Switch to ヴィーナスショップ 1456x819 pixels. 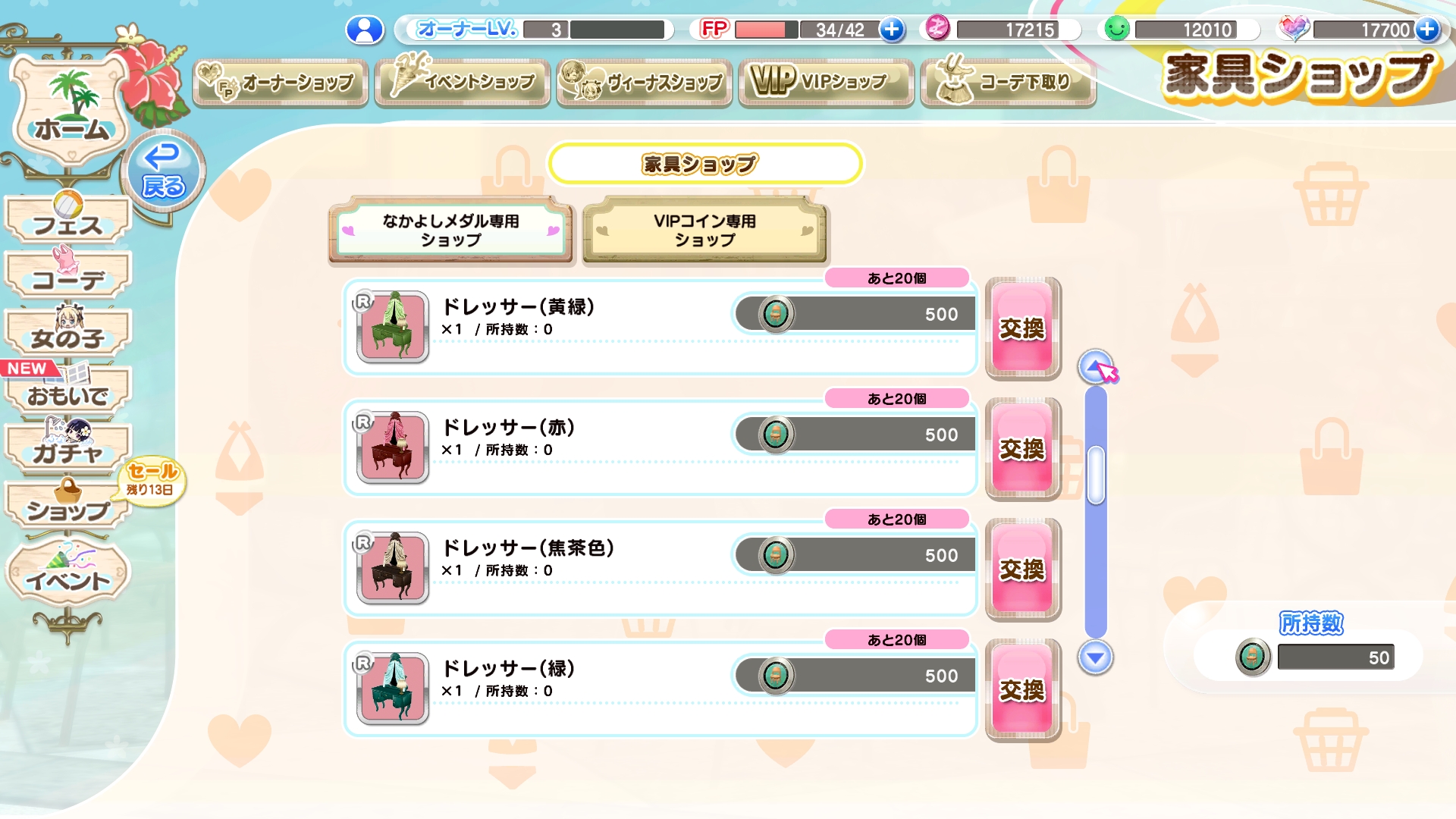pos(645,82)
